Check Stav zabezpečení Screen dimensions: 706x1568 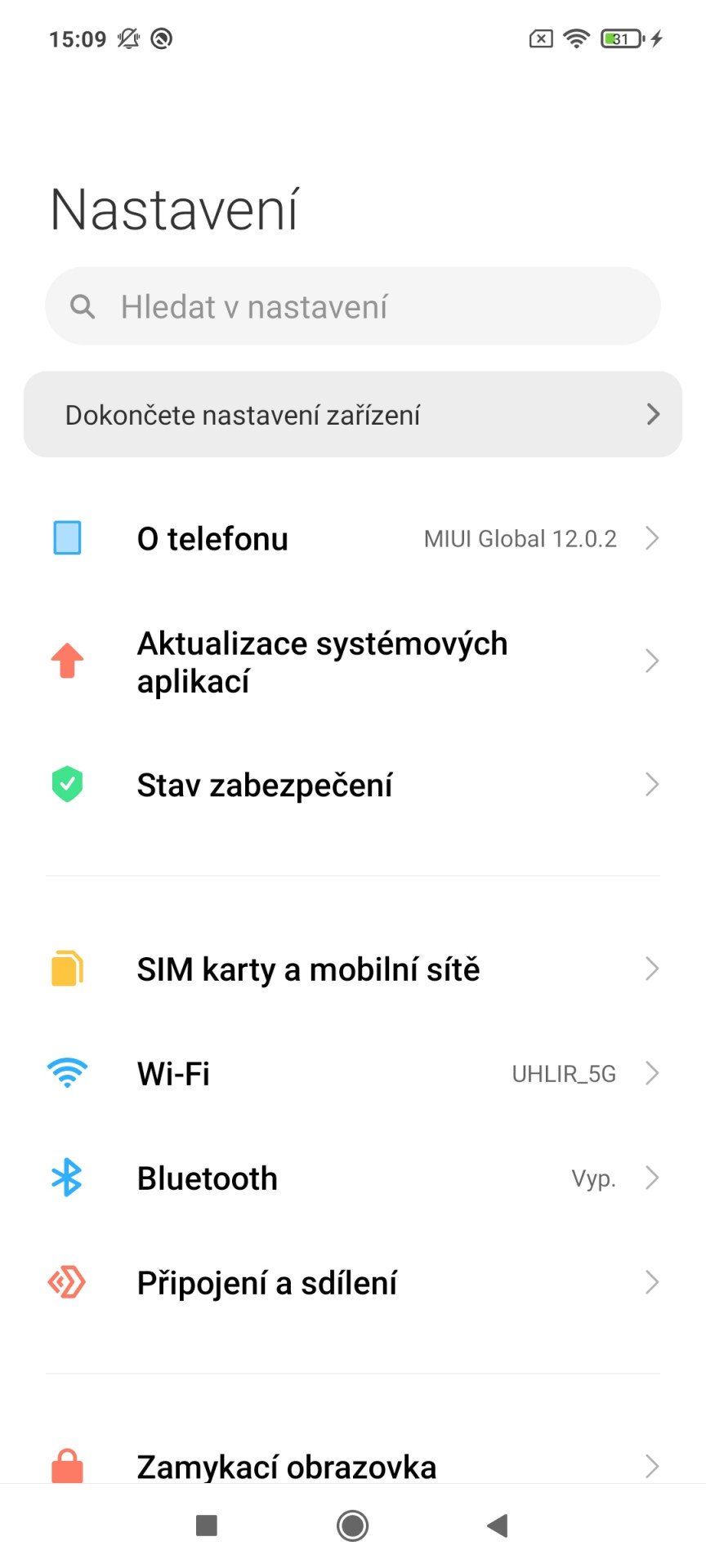(353, 785)
